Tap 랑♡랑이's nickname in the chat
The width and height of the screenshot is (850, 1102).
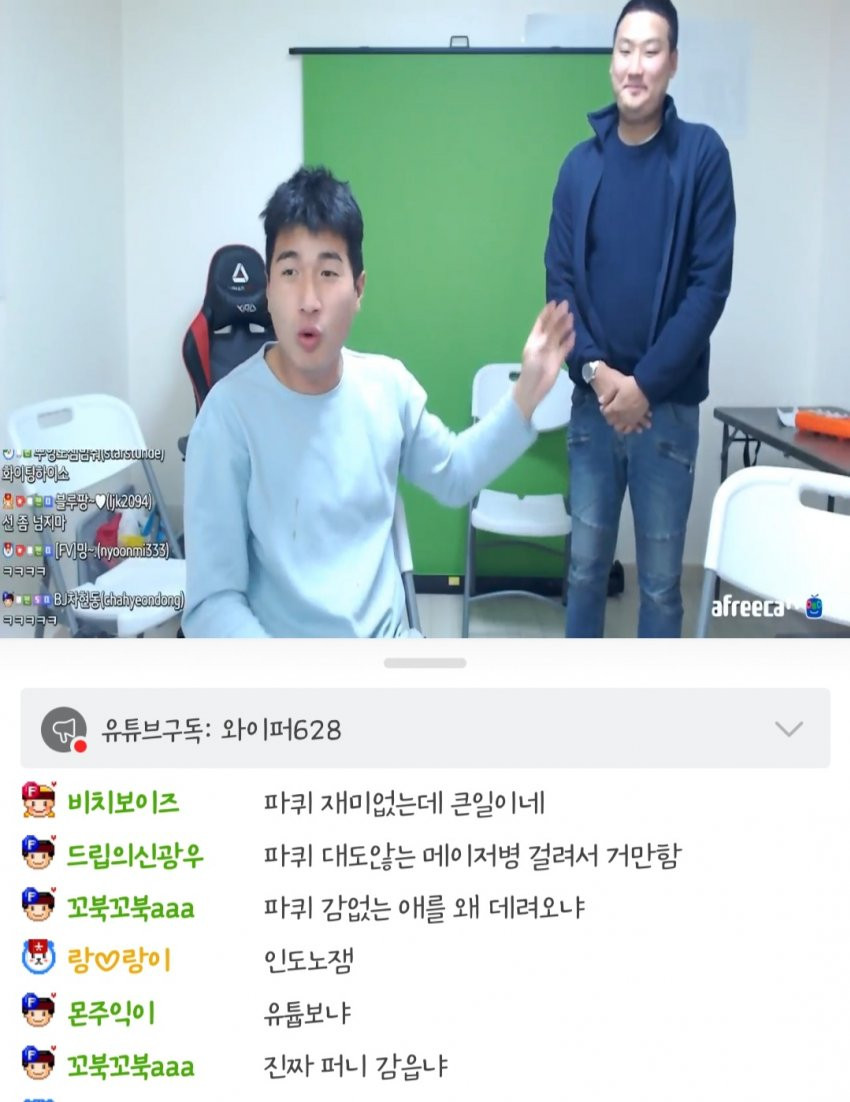tap(118, 961)
